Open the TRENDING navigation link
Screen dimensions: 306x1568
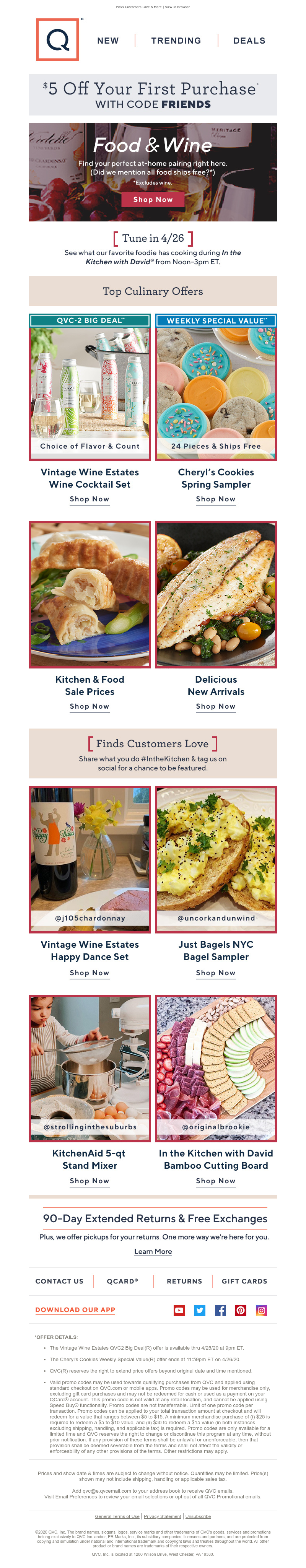(x=176, y=41)
